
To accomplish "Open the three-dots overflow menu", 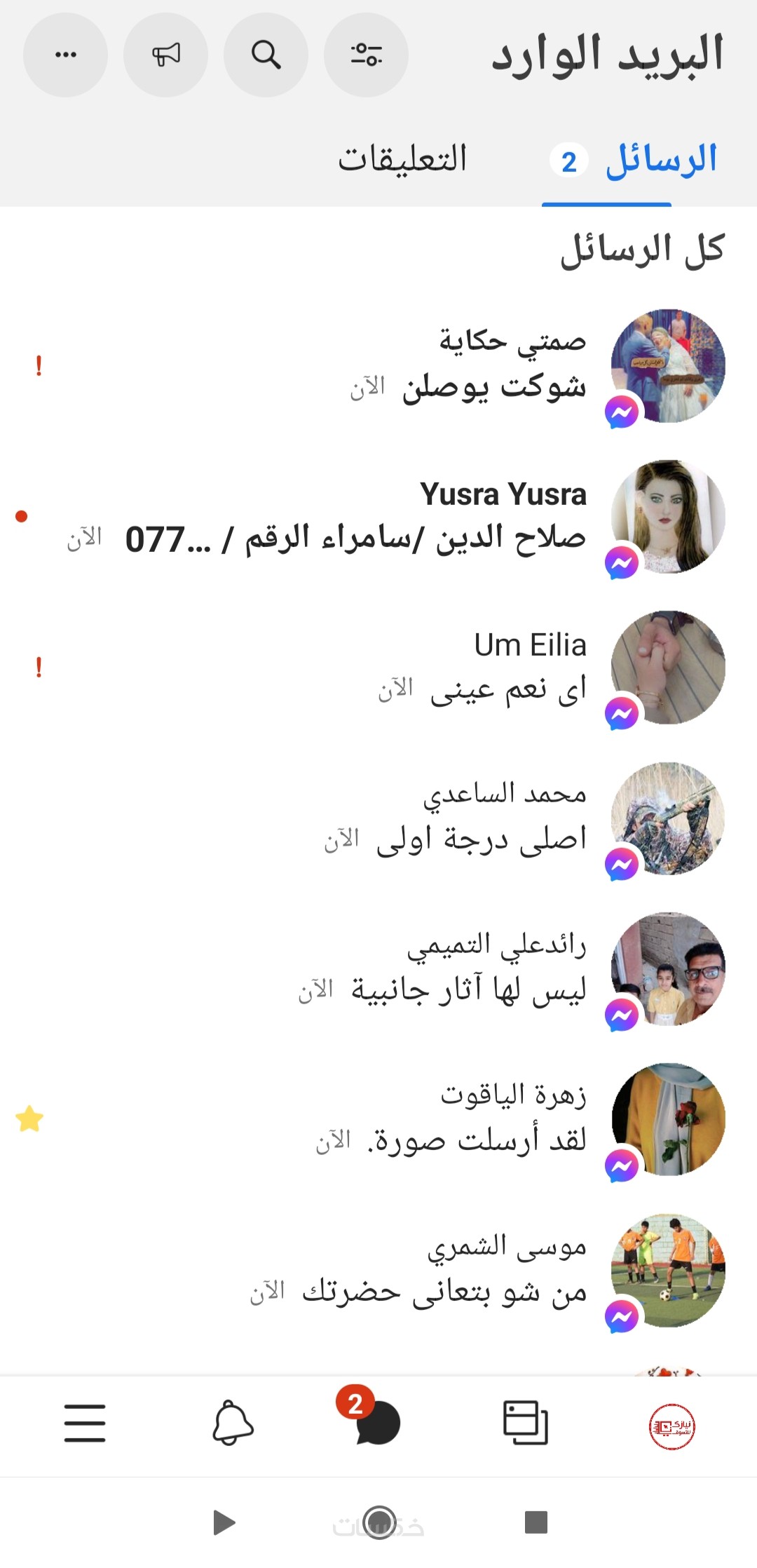I will 65,55.
